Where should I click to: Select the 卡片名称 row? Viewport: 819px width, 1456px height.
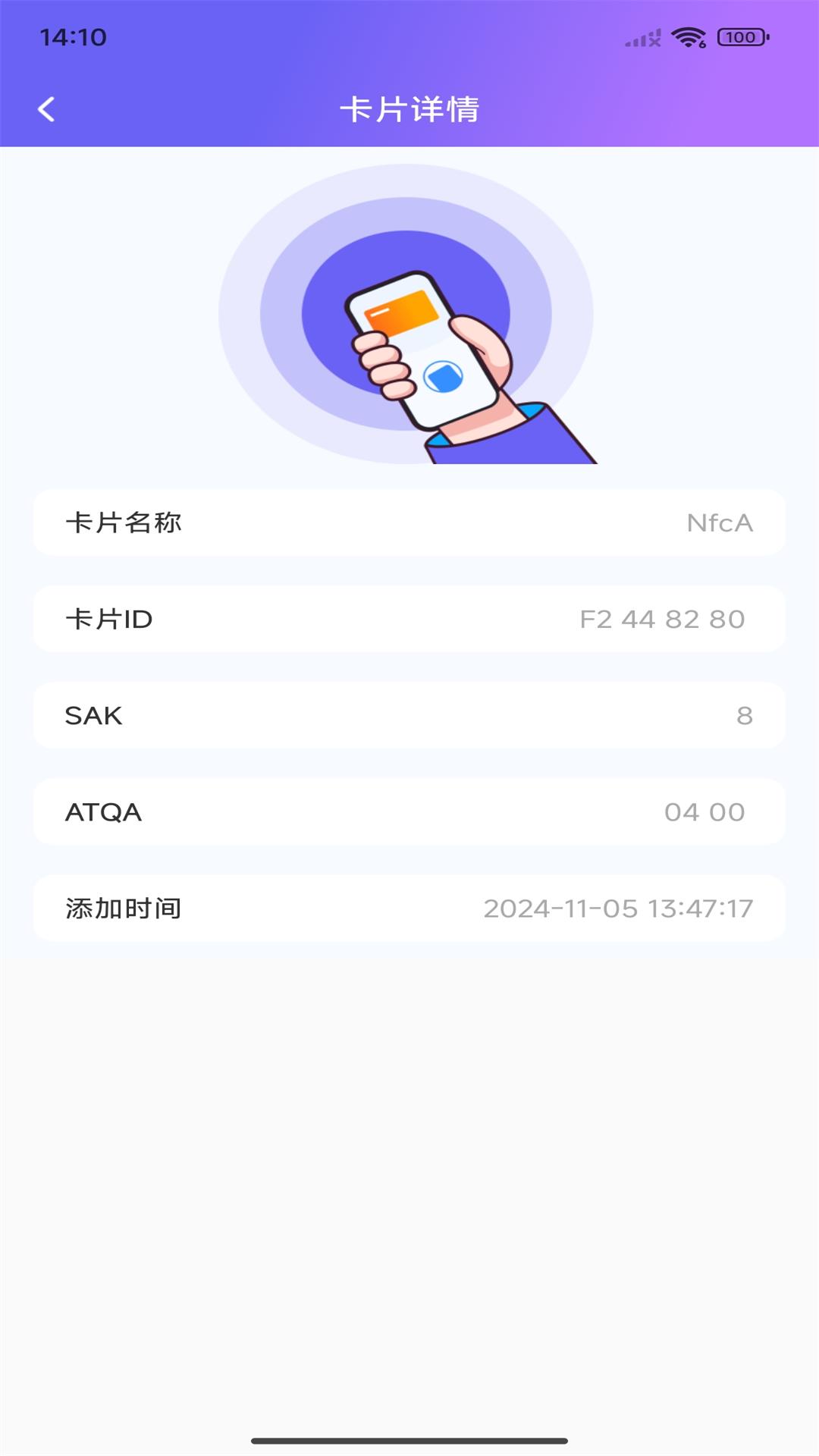(x=409, y=522)
